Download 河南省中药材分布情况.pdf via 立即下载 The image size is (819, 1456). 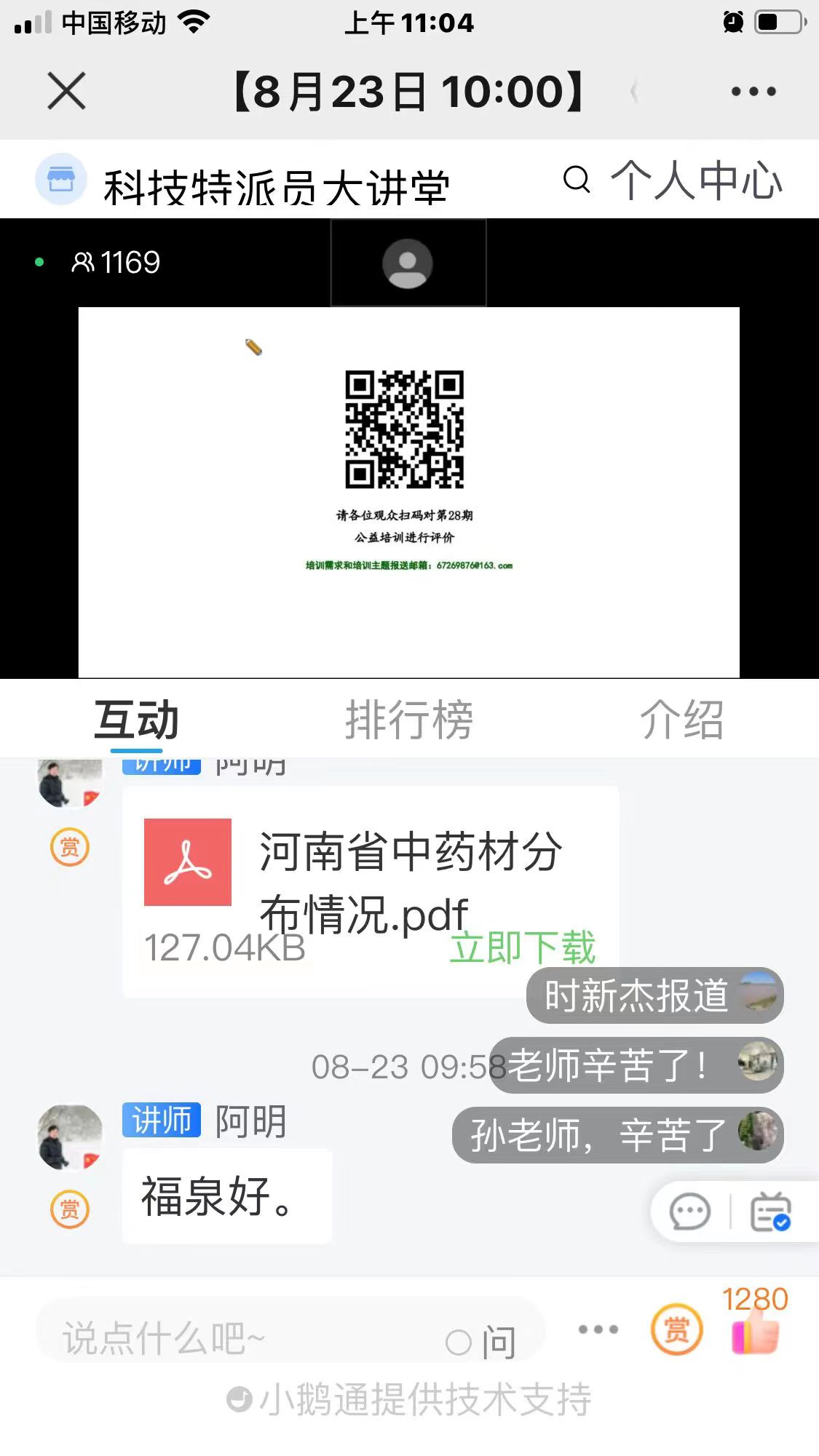pos(523,947)
